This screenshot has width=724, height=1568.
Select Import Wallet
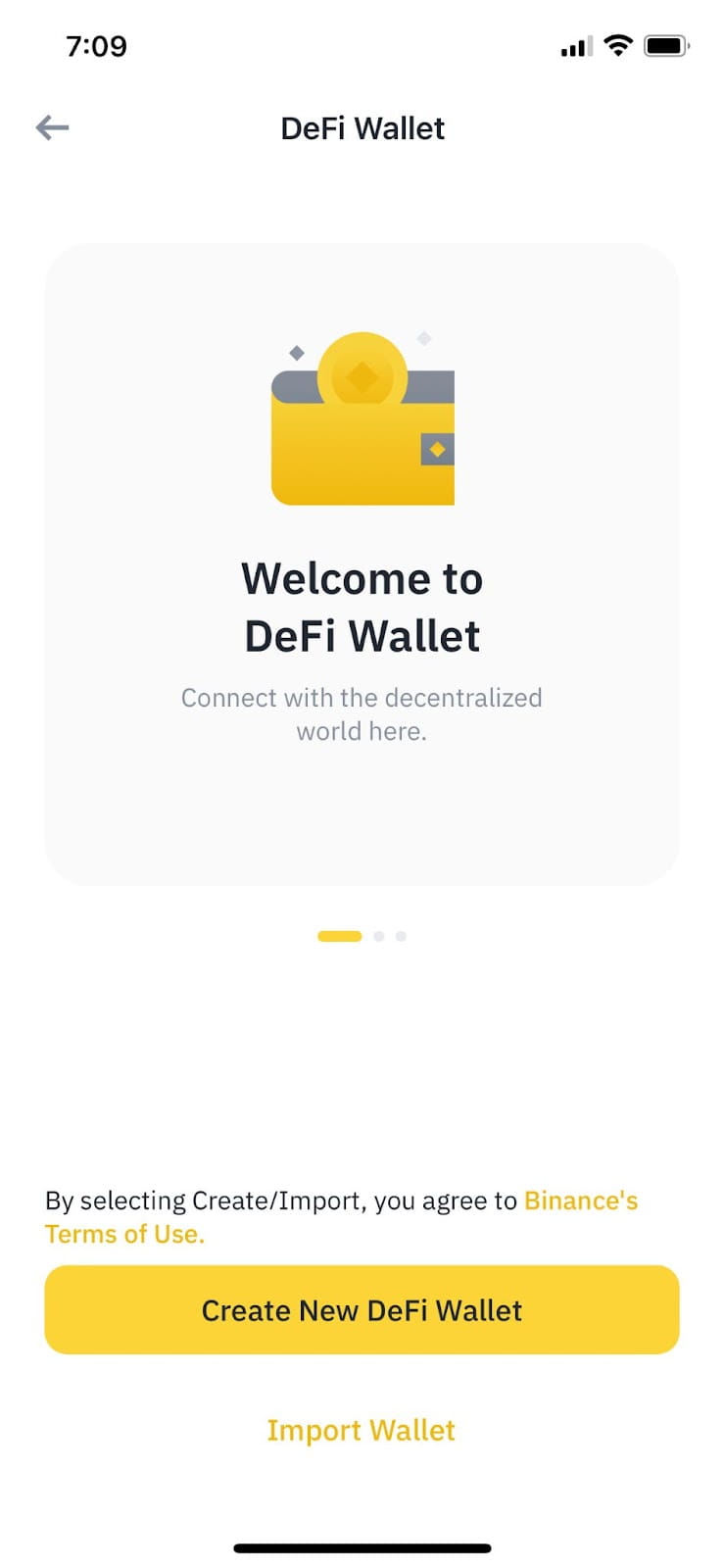pyautogui.click(x=362, y=1431)
